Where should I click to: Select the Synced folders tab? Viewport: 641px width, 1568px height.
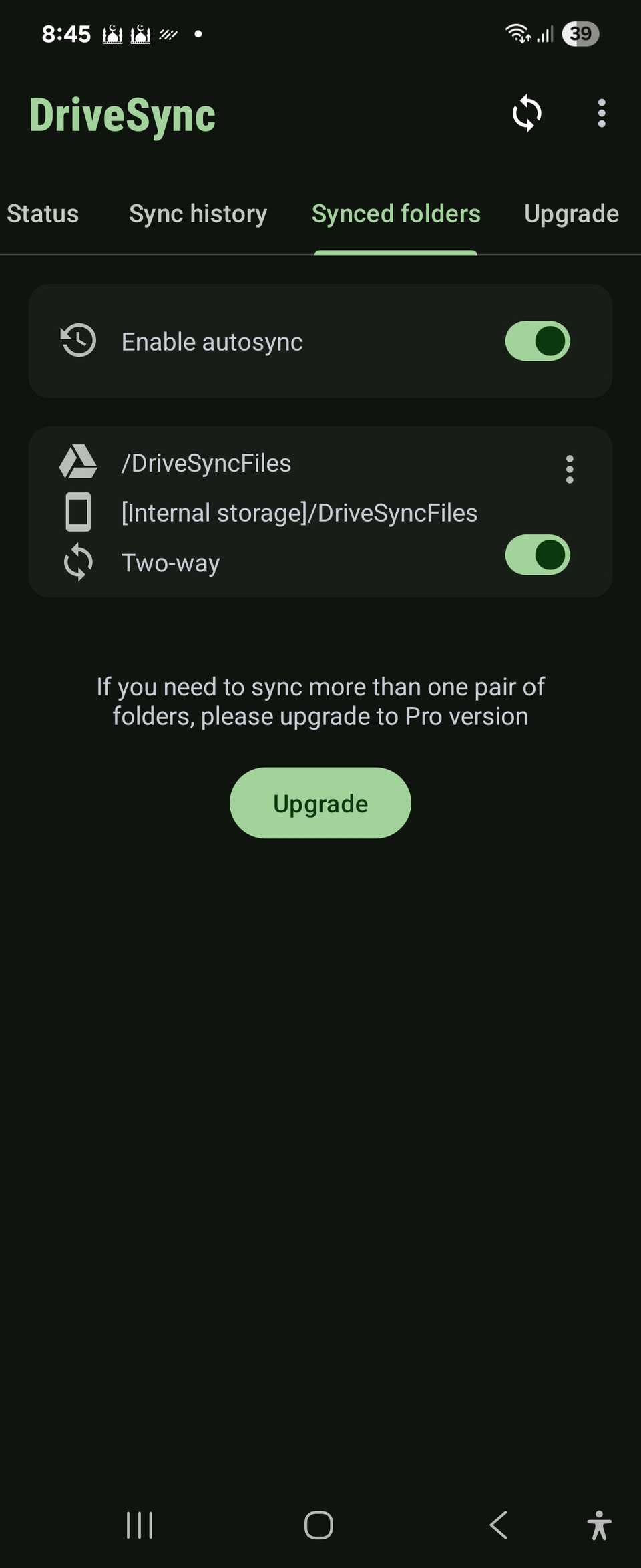click(x=396, y=214)
